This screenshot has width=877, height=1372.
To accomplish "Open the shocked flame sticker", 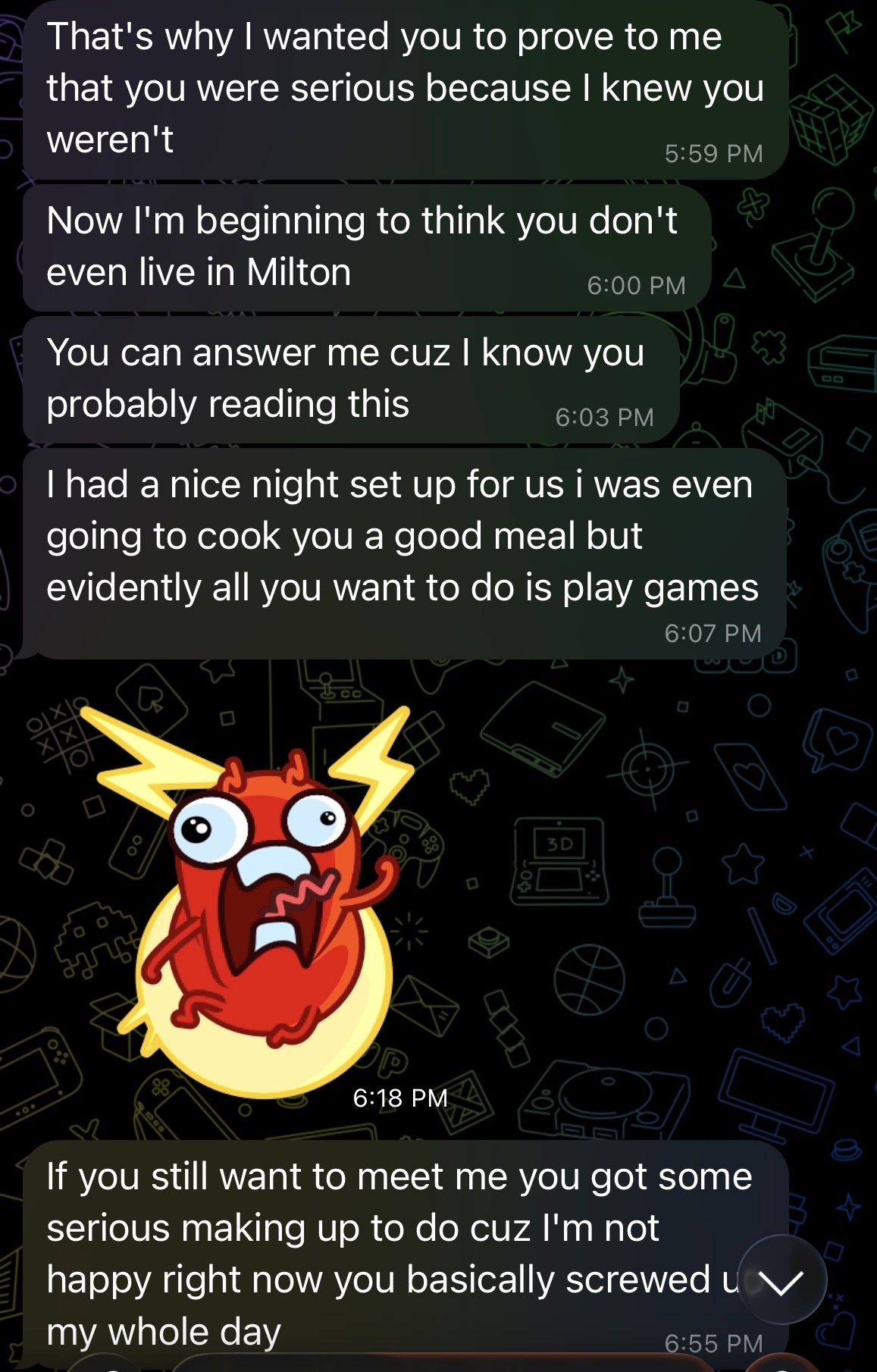I will [246, 901].
